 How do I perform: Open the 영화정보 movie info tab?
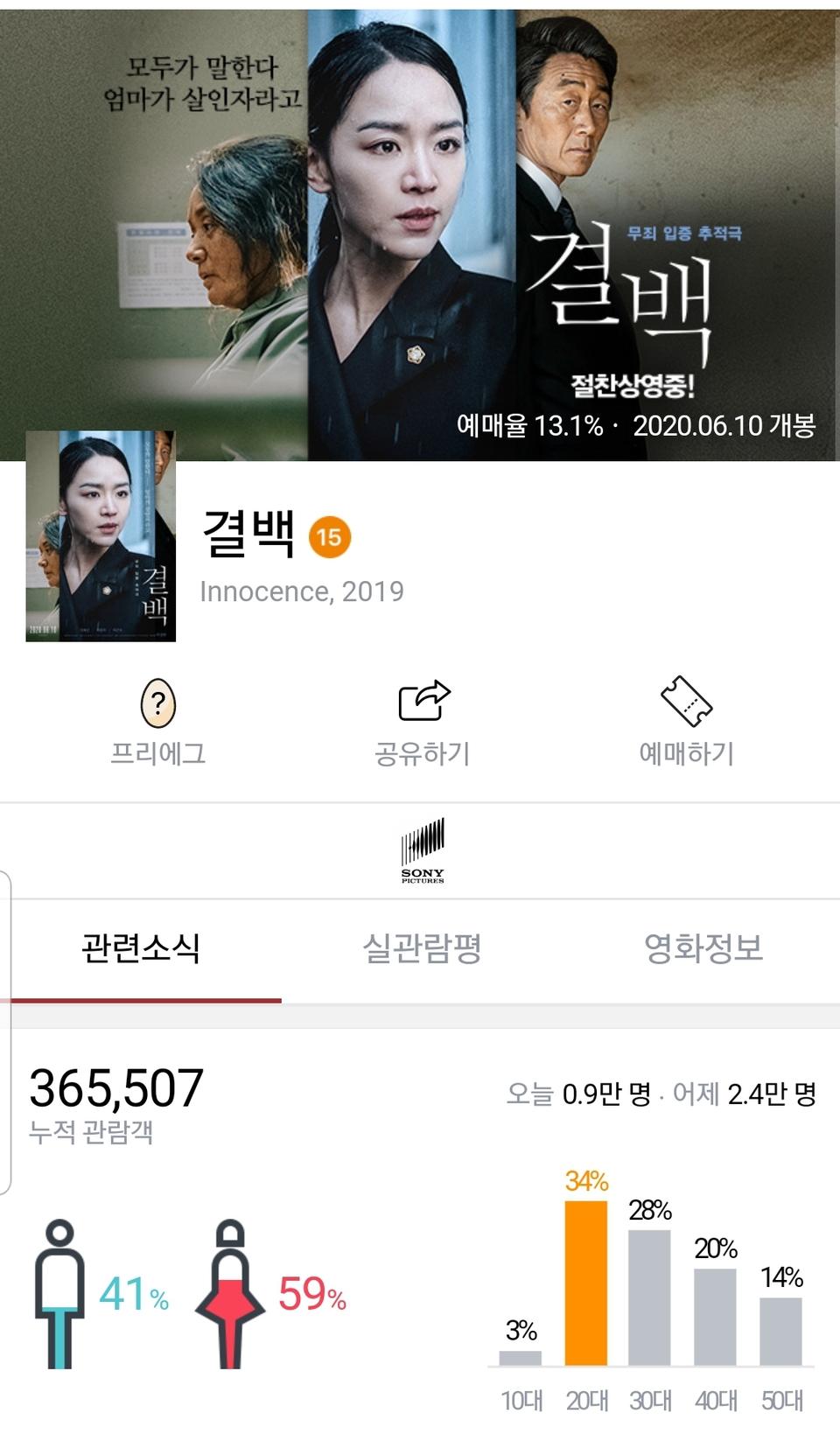pyautogui.click(x=707, y=947)
